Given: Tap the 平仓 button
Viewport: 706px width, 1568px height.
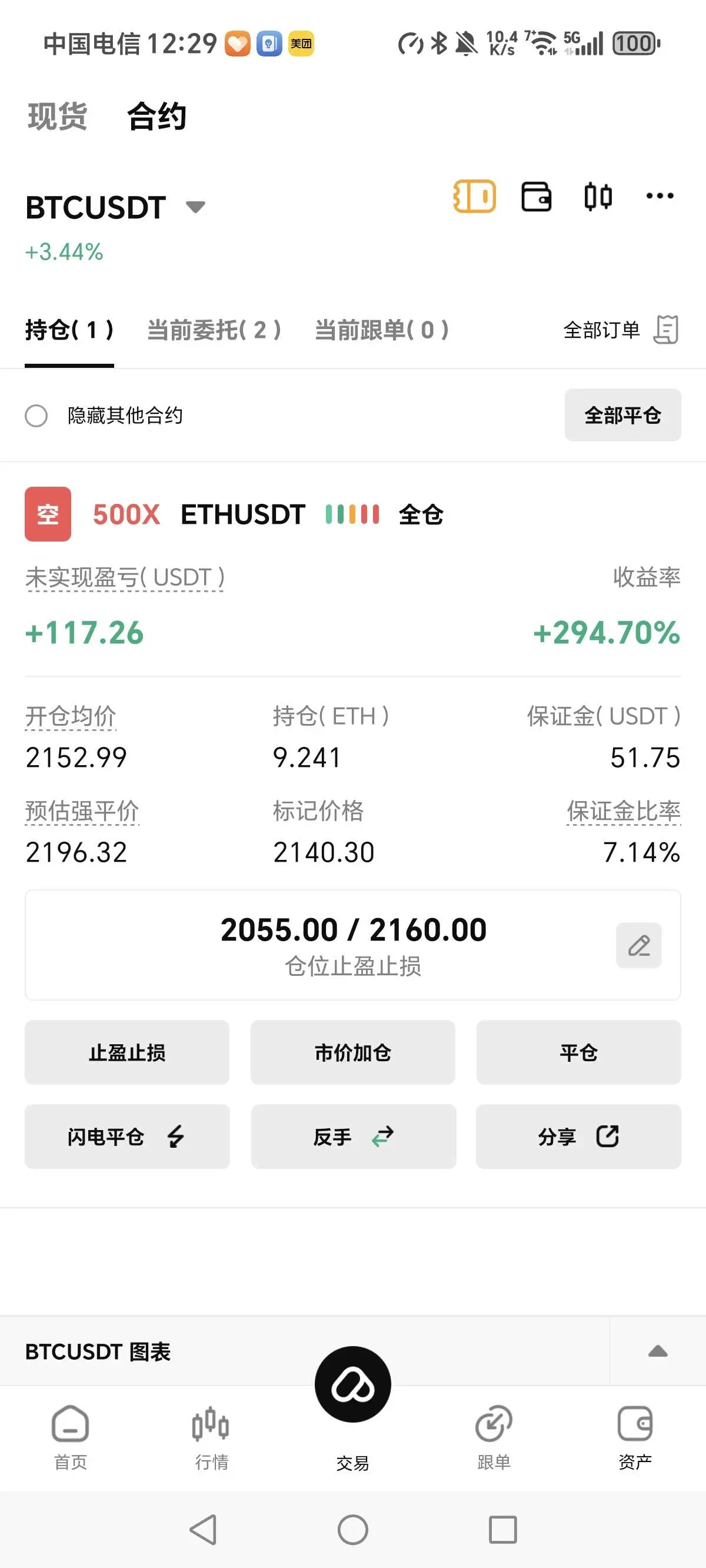Looking at the screenshot, I should [x=578, y=1052].
